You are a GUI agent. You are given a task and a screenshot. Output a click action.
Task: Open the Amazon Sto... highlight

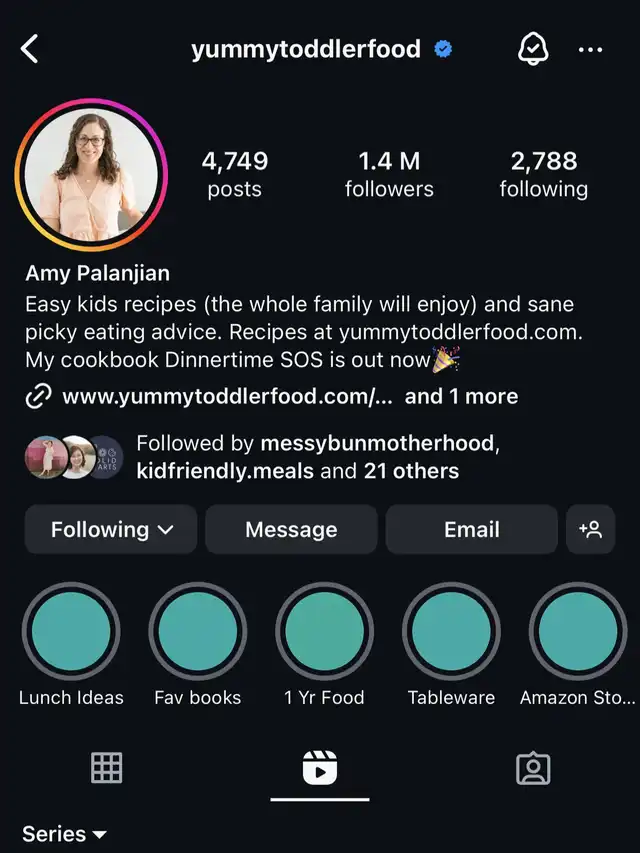[578, 632]
